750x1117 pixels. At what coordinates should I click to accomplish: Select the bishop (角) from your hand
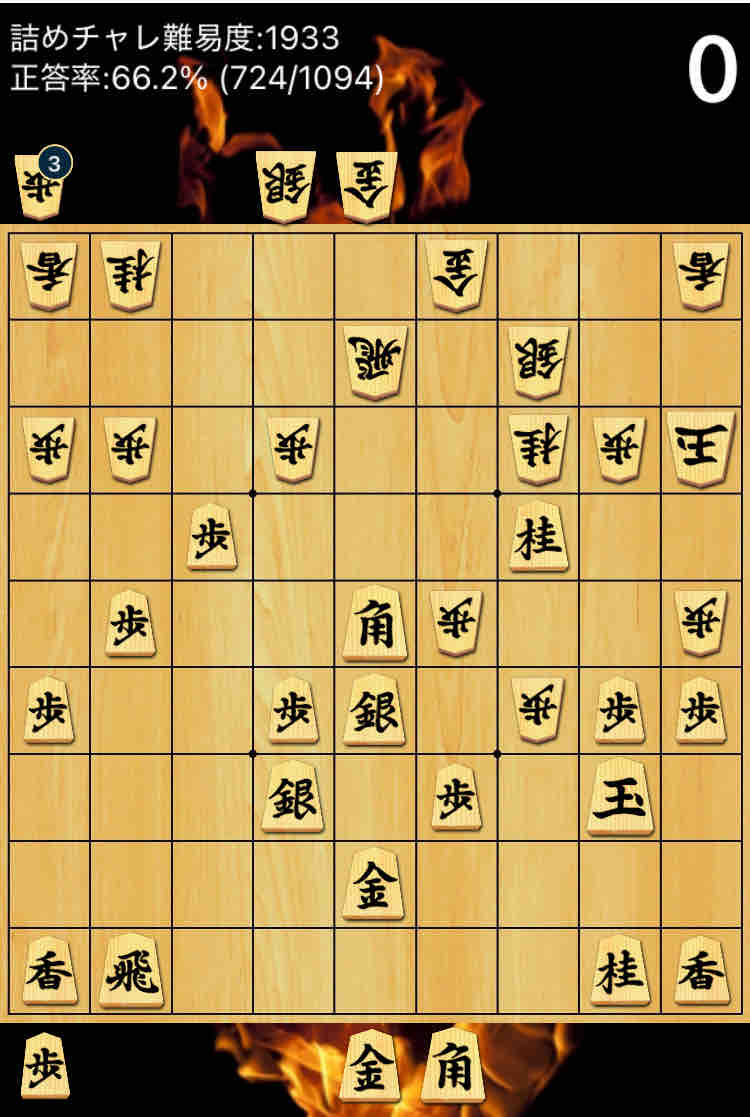[x=454, y=1066]
